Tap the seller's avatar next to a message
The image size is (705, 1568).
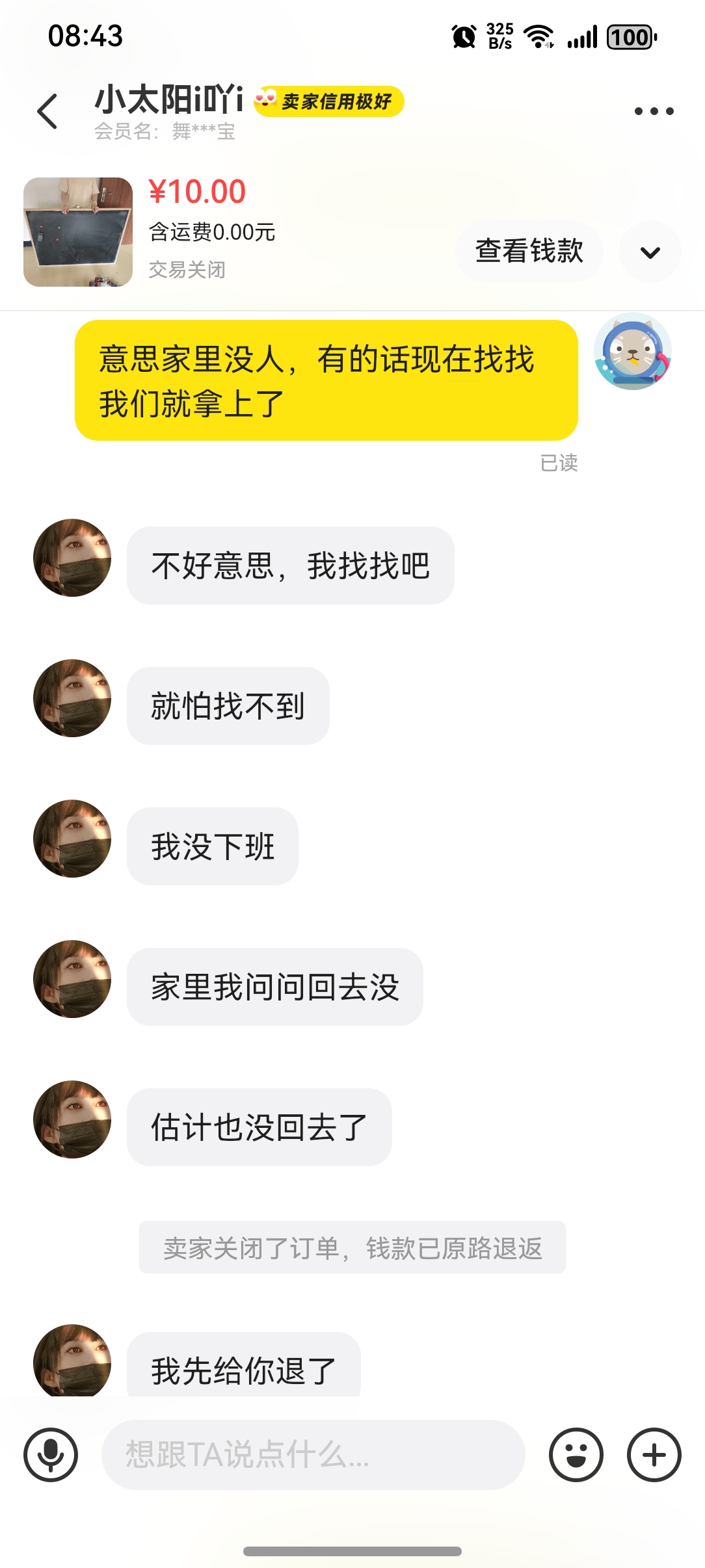coord(72,558)
